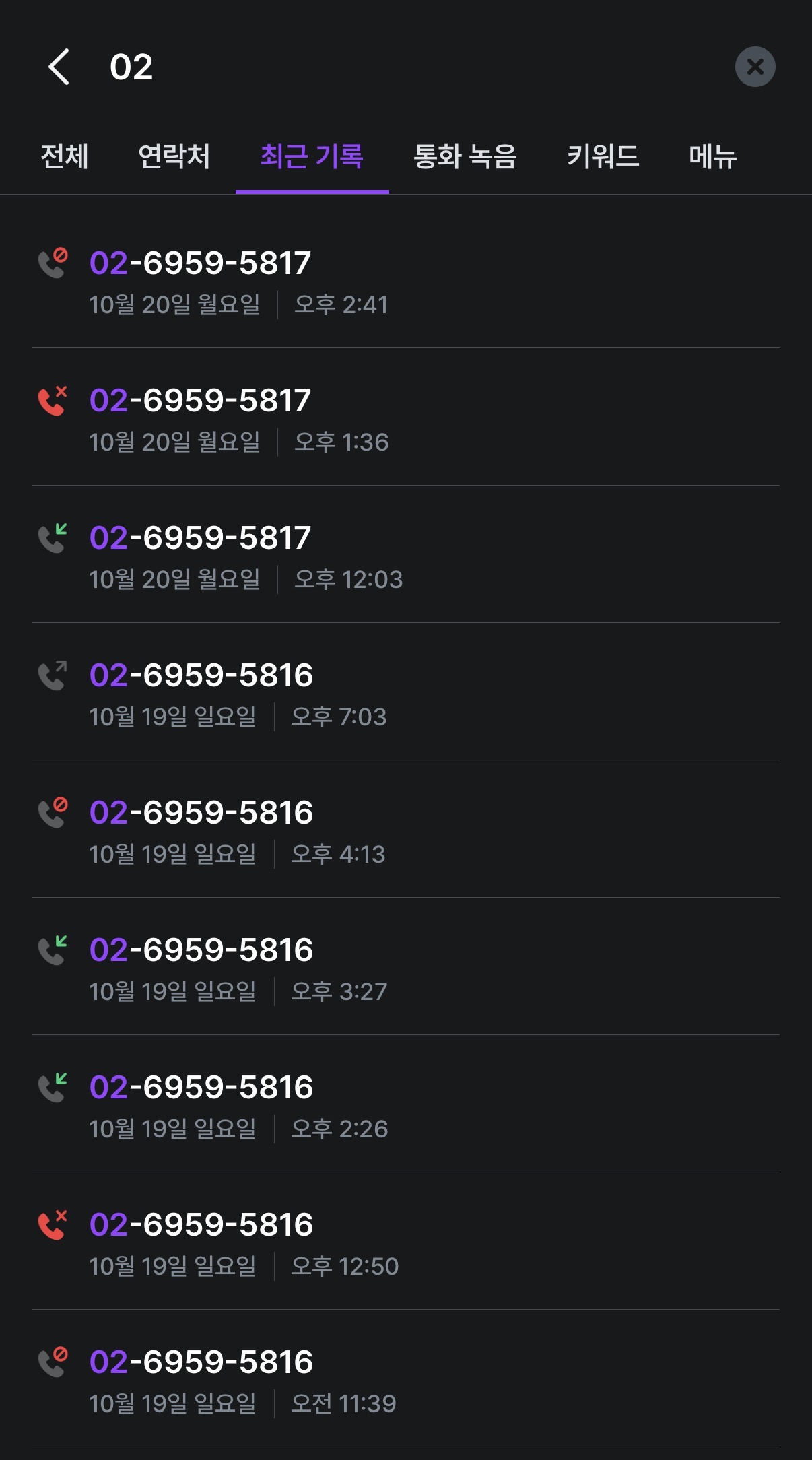This screenshot has width=812, height=1460.
Task: Open the incoming call at 오후 12:03
Action: [406, 554]
